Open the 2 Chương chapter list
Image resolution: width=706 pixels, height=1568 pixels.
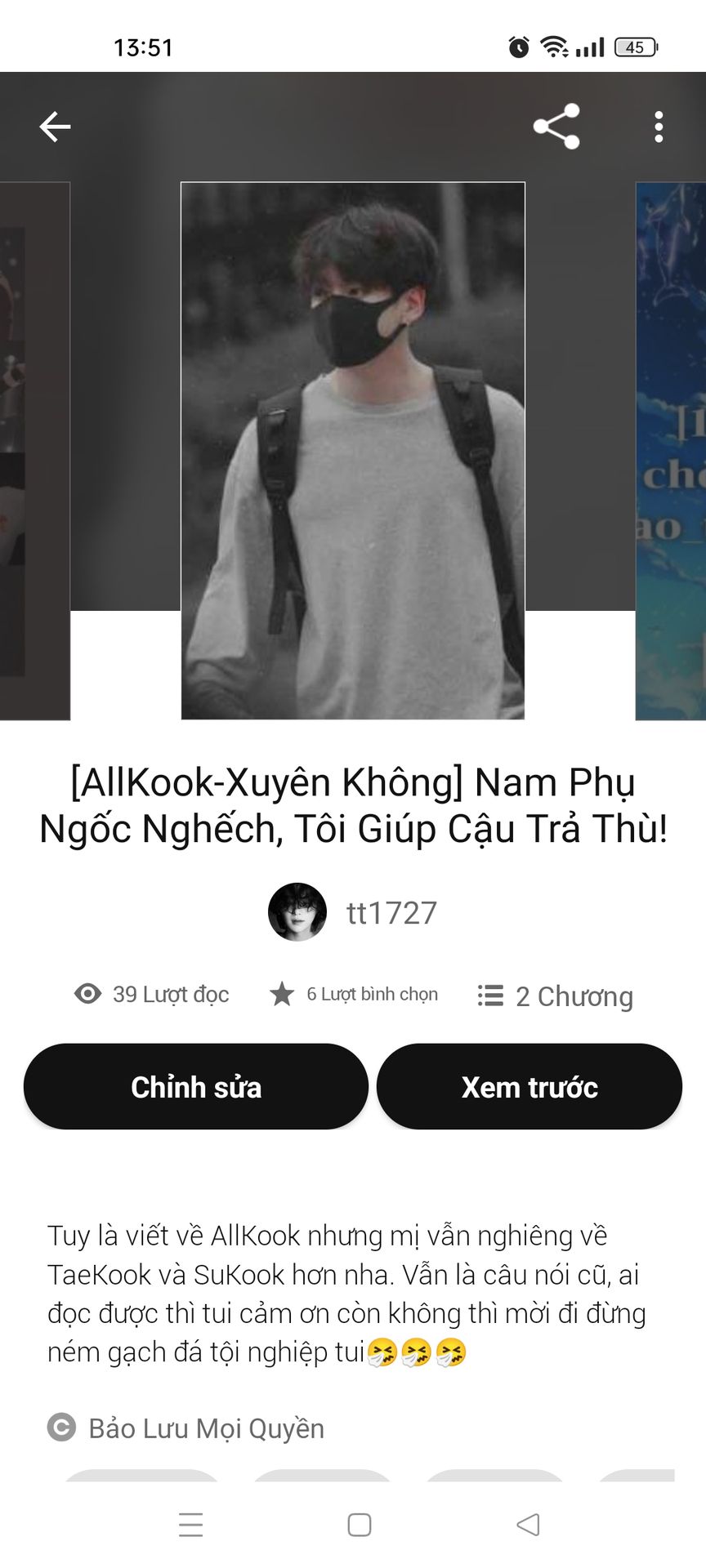click(x=556, y=996)
